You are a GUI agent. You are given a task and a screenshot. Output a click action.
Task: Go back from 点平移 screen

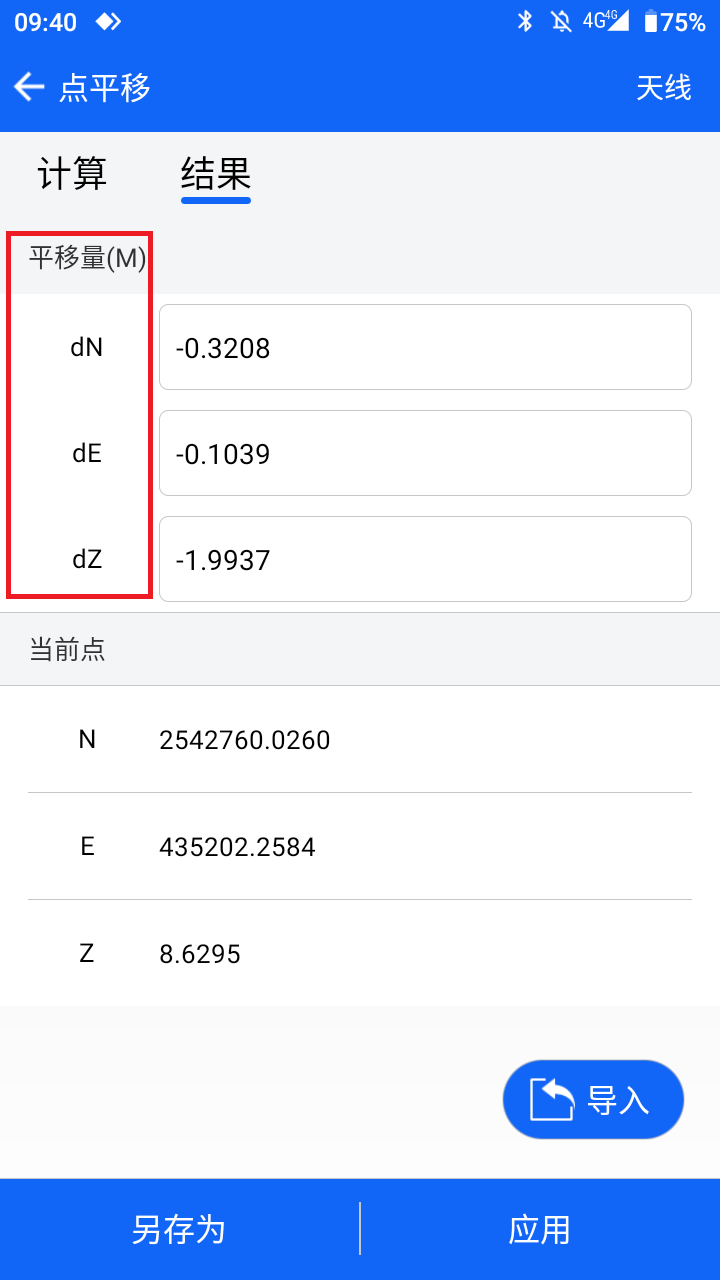(29, 88)
